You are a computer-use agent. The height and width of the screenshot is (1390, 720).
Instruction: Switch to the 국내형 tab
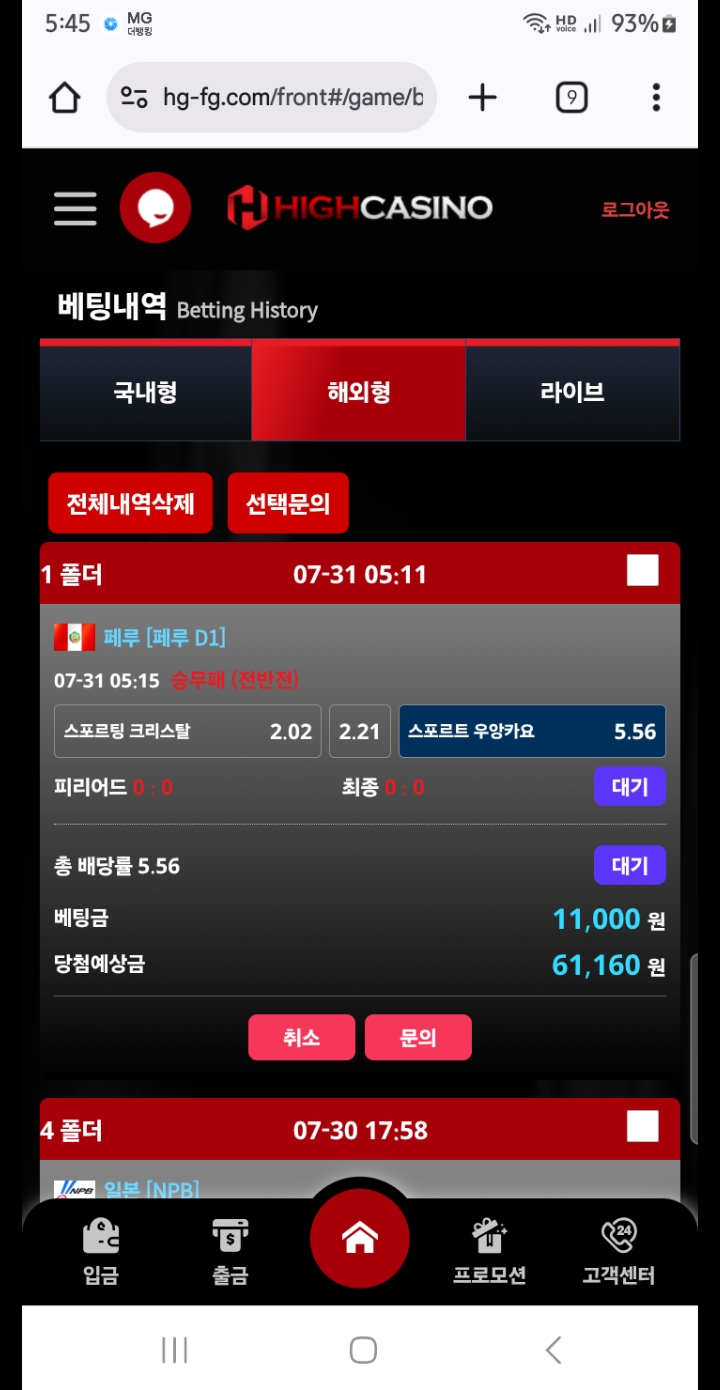click(x=145, y=393)
